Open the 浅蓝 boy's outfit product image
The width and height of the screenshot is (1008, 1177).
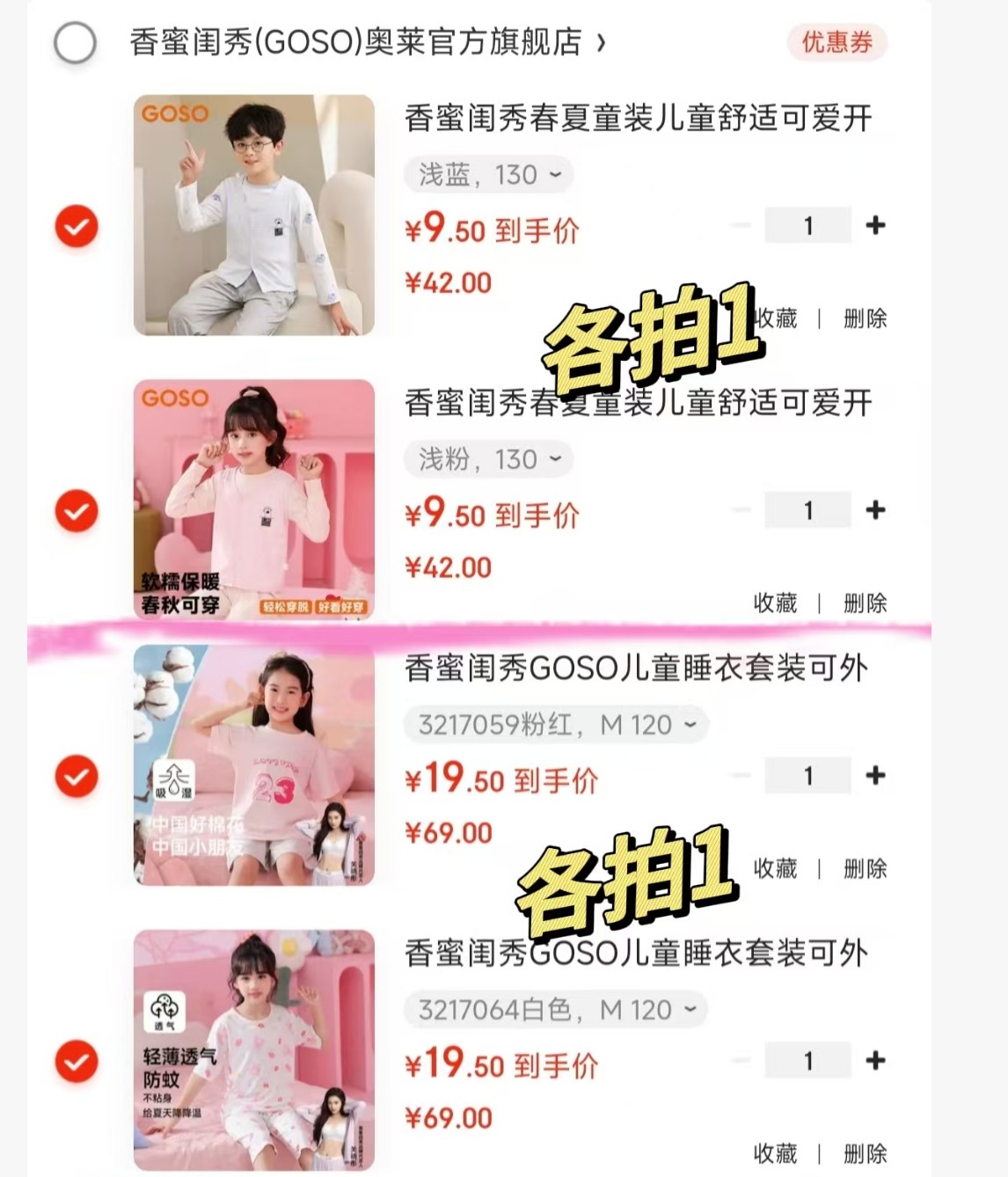(254, 216)
